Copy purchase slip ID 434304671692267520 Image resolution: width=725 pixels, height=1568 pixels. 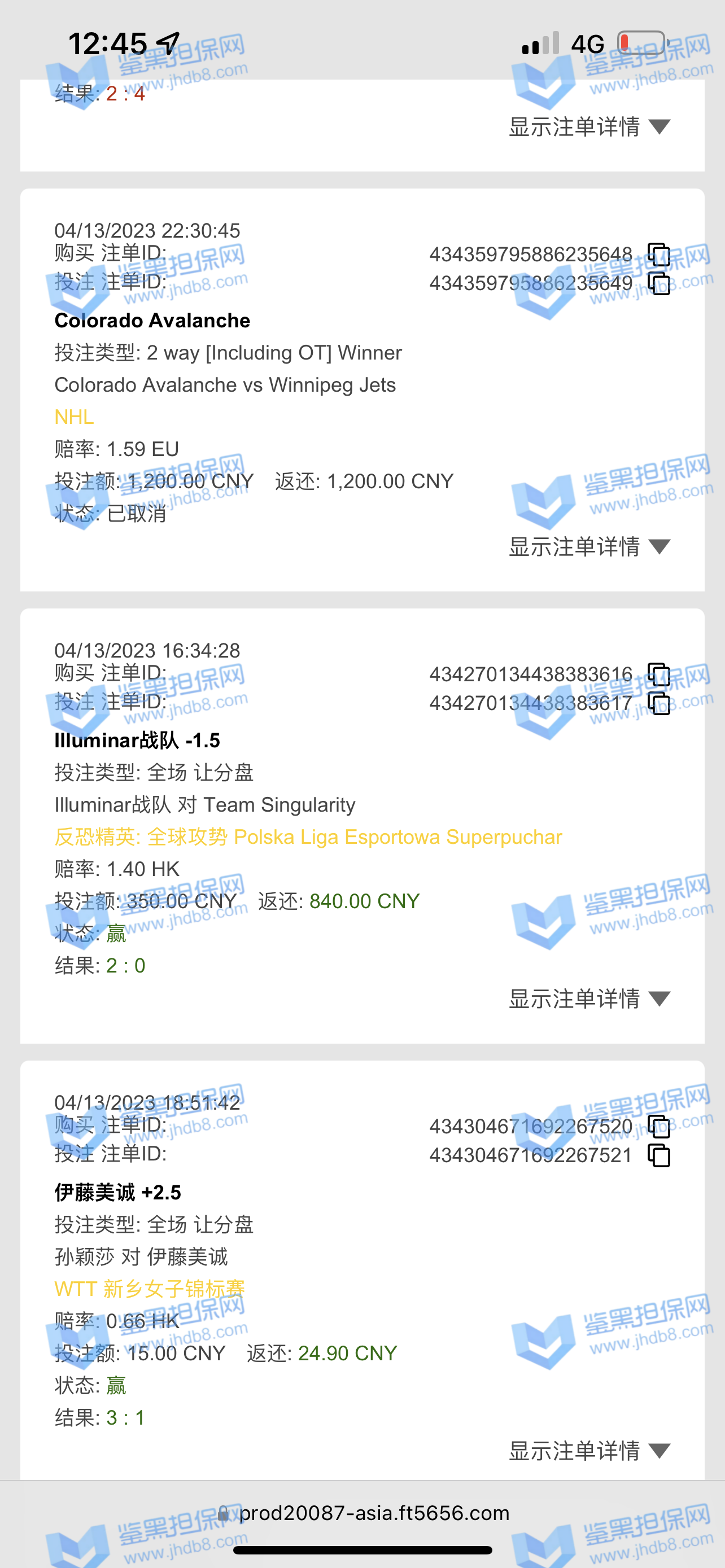[658, 1126]
